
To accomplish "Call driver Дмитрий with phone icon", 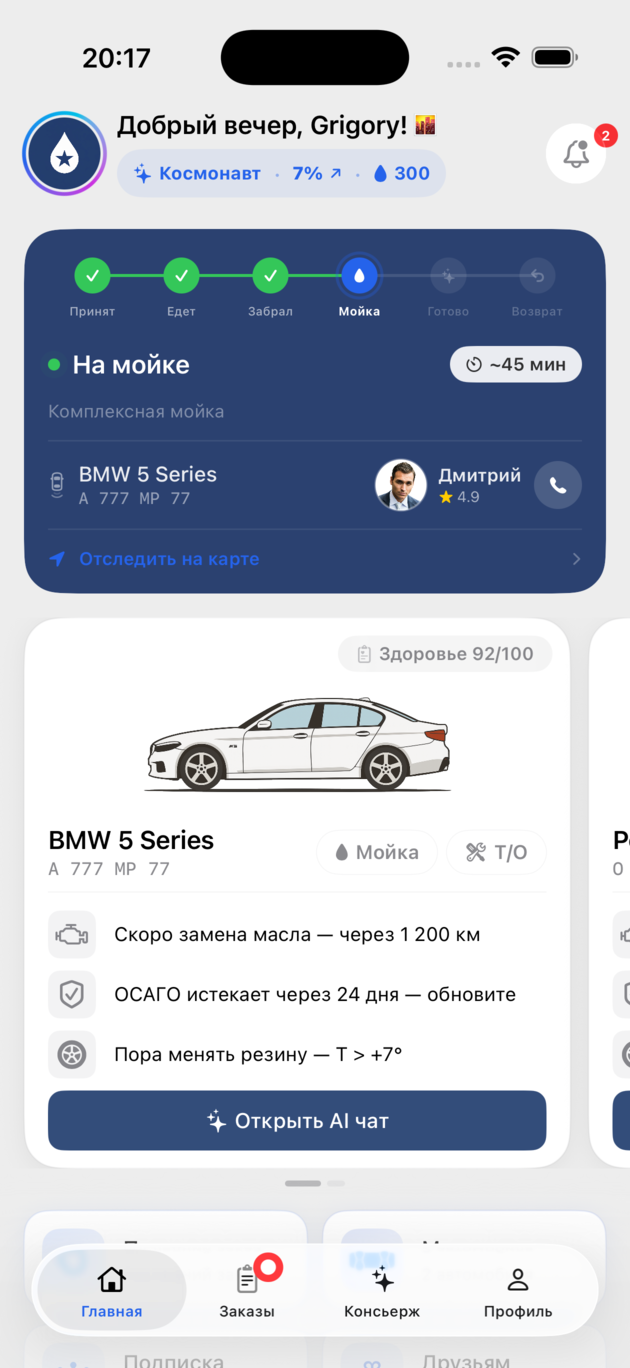I will (558, 485).
